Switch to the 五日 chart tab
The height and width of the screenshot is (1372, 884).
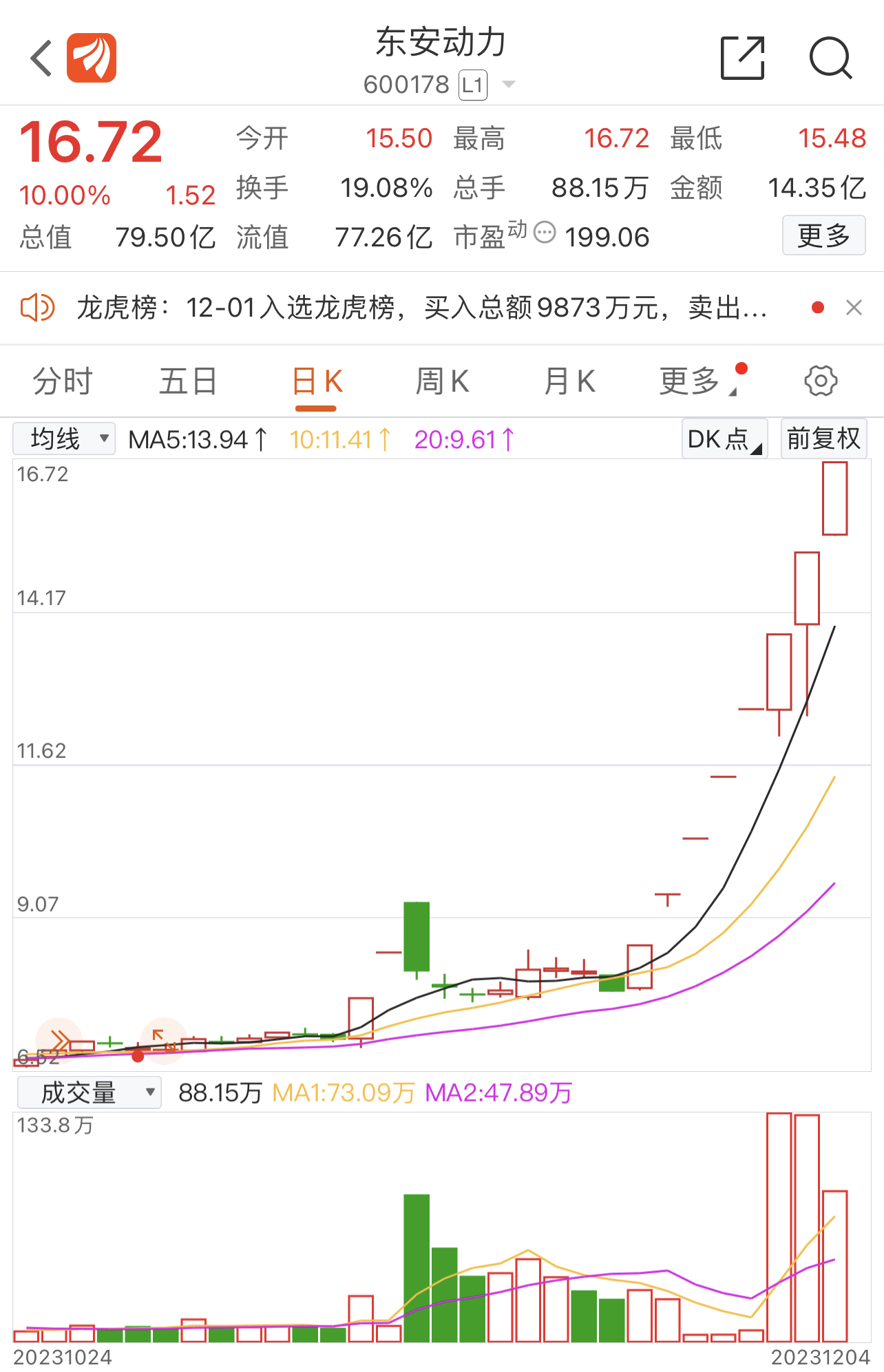click(188, 381)
